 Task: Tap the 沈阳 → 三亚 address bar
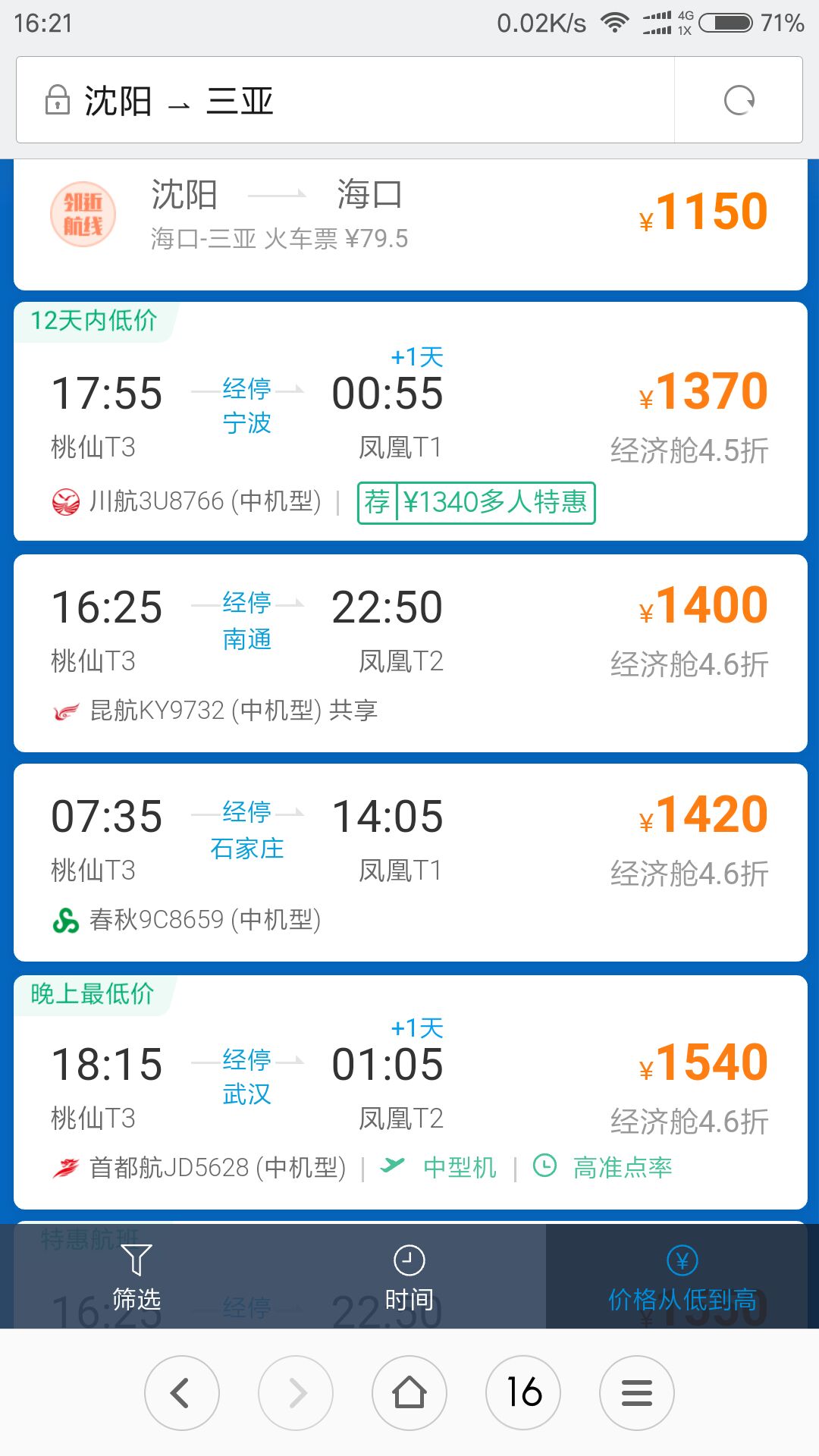pyautogui.click(x=345, y=100)
